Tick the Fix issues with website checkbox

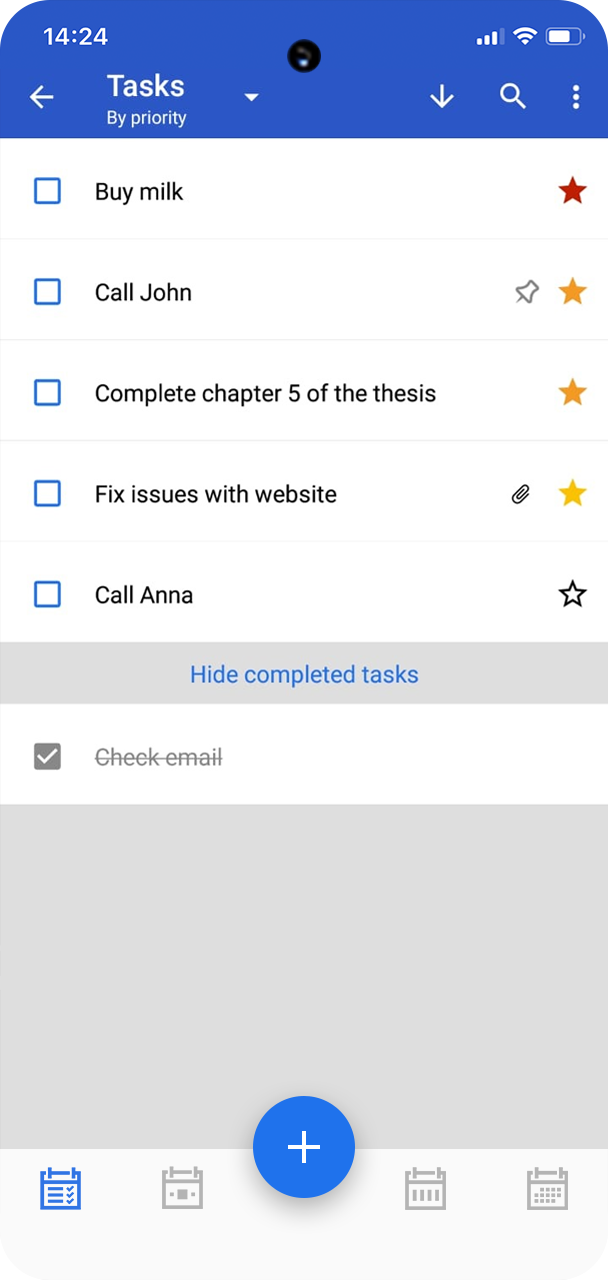(48, 493)
